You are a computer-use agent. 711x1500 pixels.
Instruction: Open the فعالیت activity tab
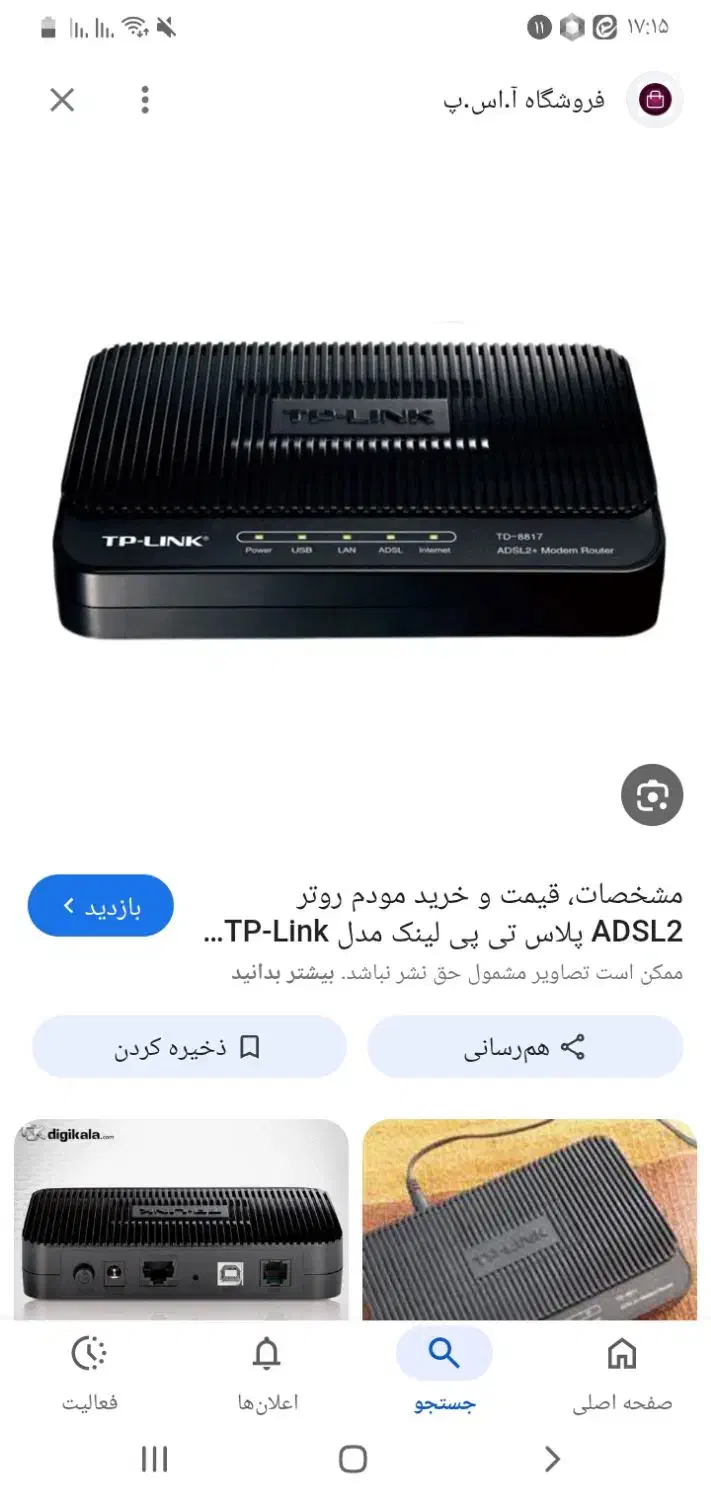click(90, 1372)
